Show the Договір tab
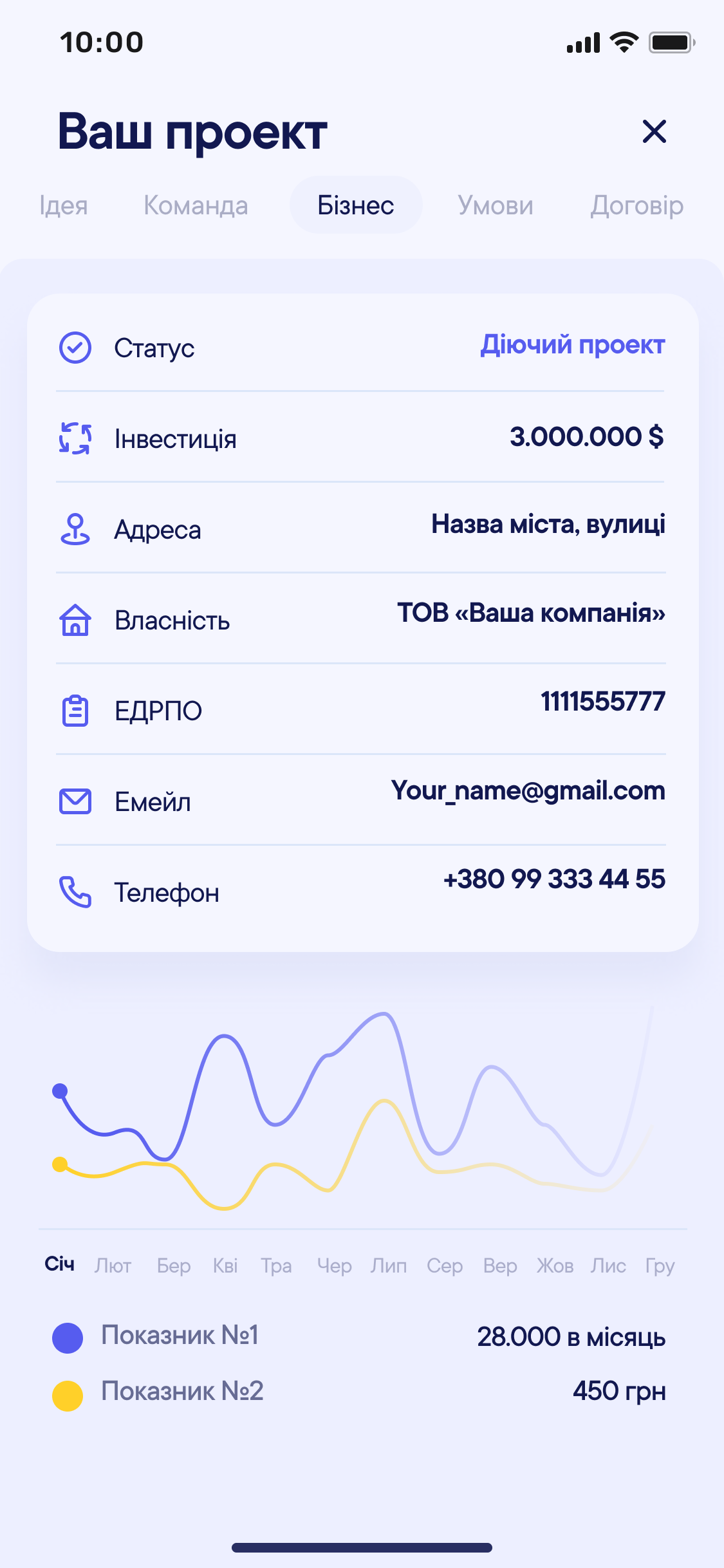Viewport: 724px width, 1568px height. [636, 206]
